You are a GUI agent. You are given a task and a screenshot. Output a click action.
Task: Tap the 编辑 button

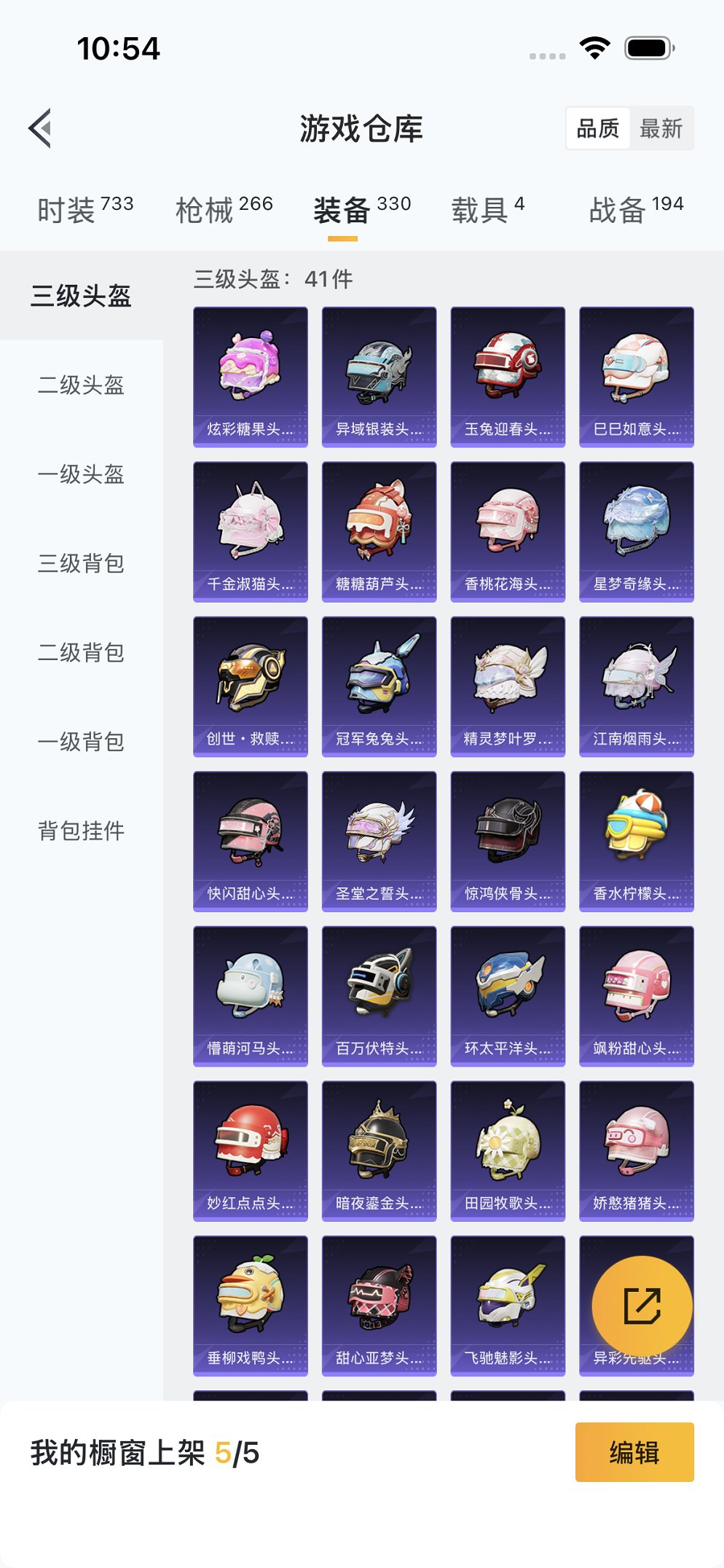(x=634, y=1452)
